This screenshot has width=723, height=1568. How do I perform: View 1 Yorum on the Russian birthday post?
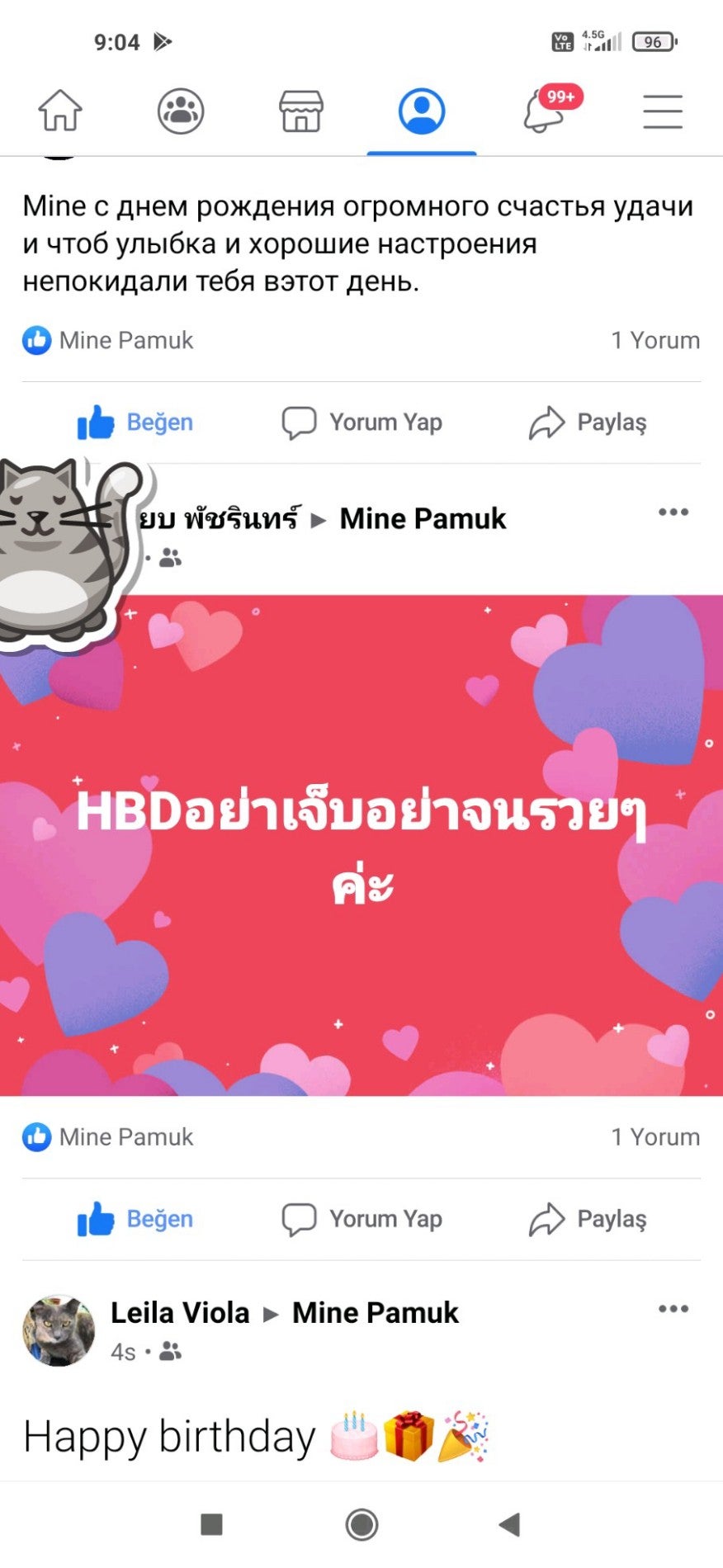click(655, 340)
